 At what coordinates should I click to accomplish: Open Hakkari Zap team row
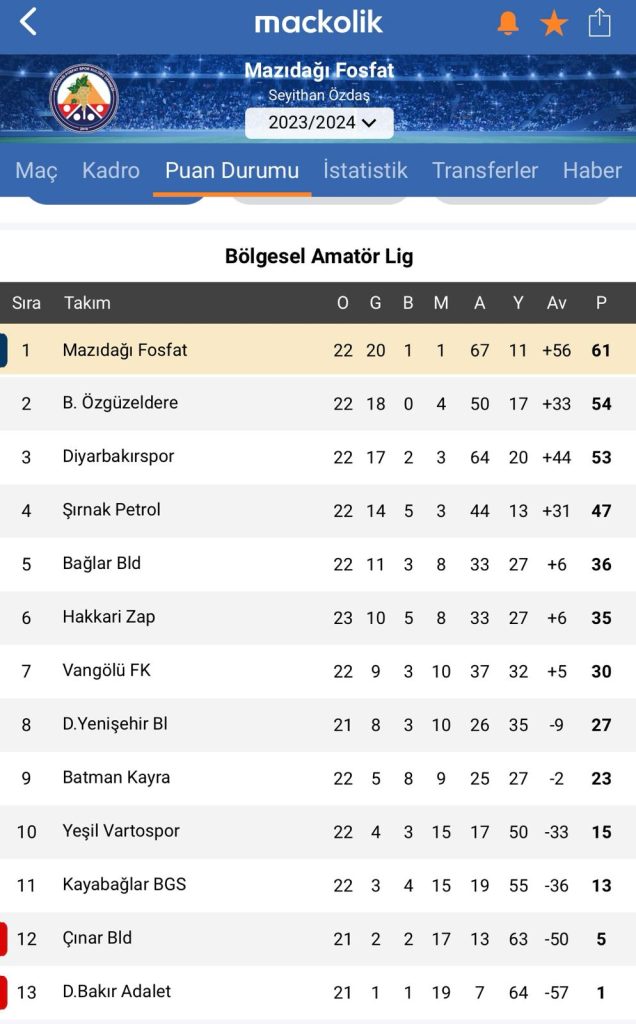tap(318, 618)
